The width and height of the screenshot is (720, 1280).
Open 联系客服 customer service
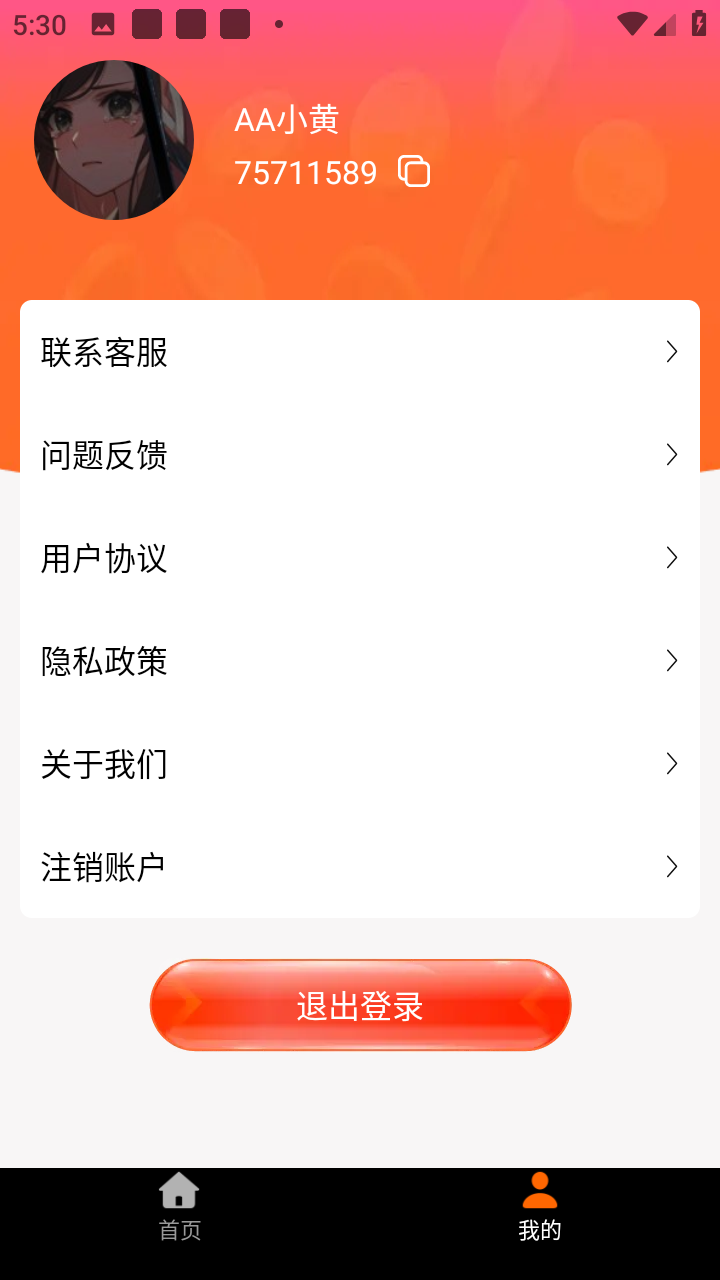[360, 352]
